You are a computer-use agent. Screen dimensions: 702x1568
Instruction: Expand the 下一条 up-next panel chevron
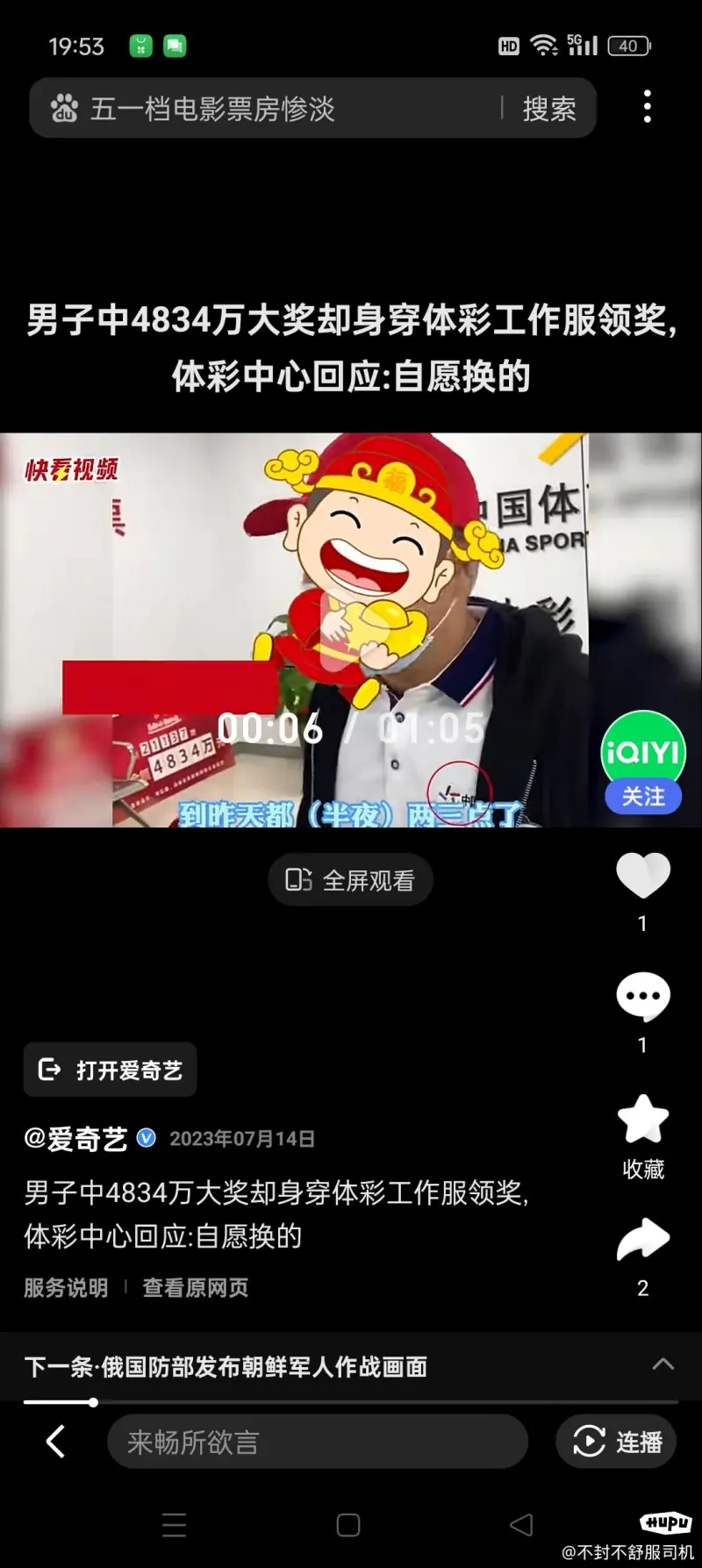663,1364
